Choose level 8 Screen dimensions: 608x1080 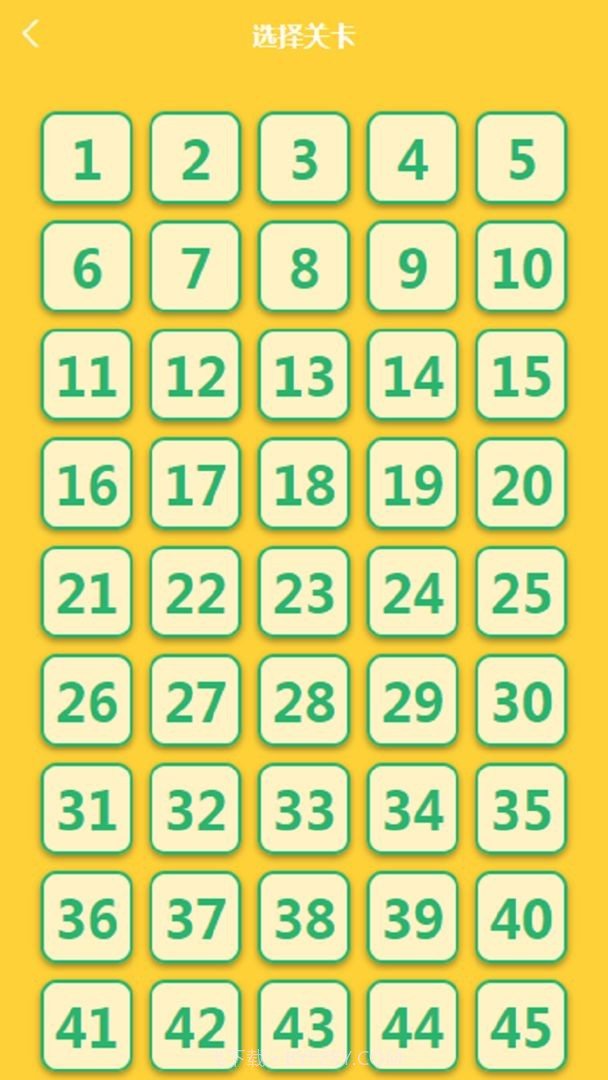[304, 267]
